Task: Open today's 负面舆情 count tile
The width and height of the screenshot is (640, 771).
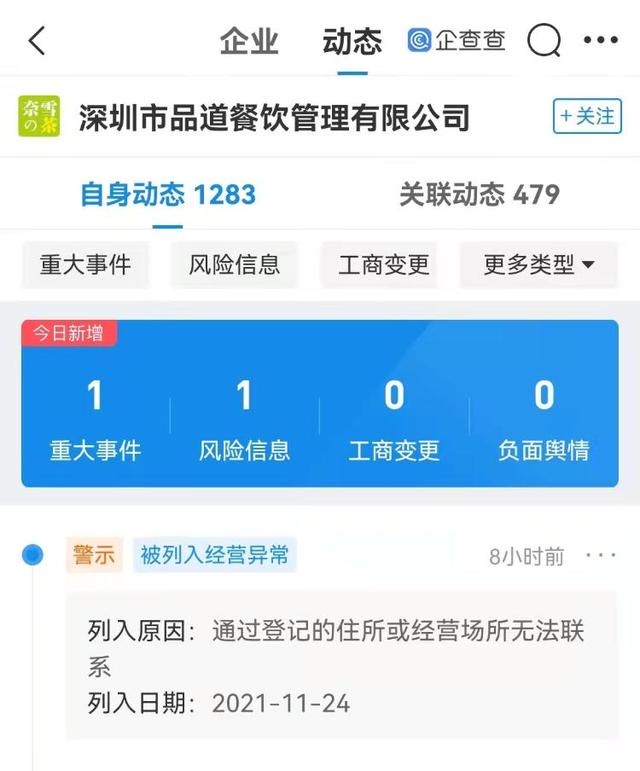Action: [x=543, y=420]
